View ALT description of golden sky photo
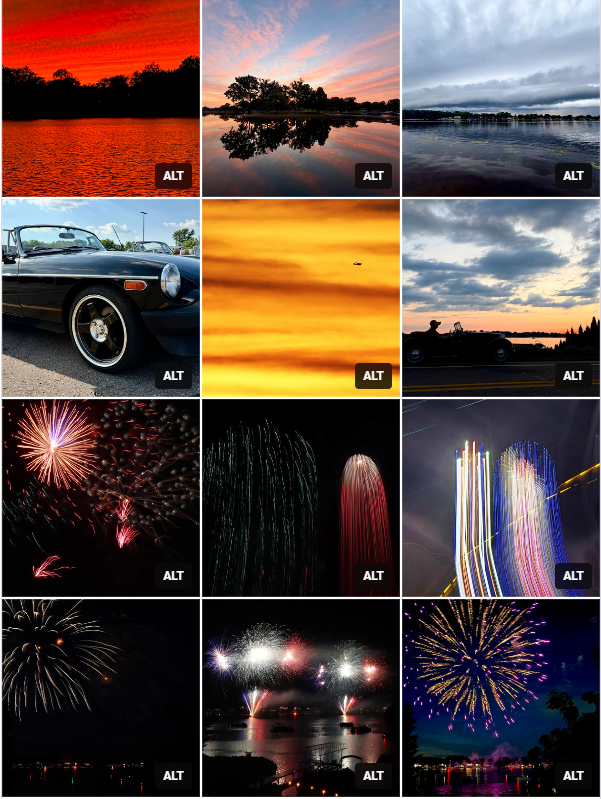The image size is (601, 799). [373, 376]
